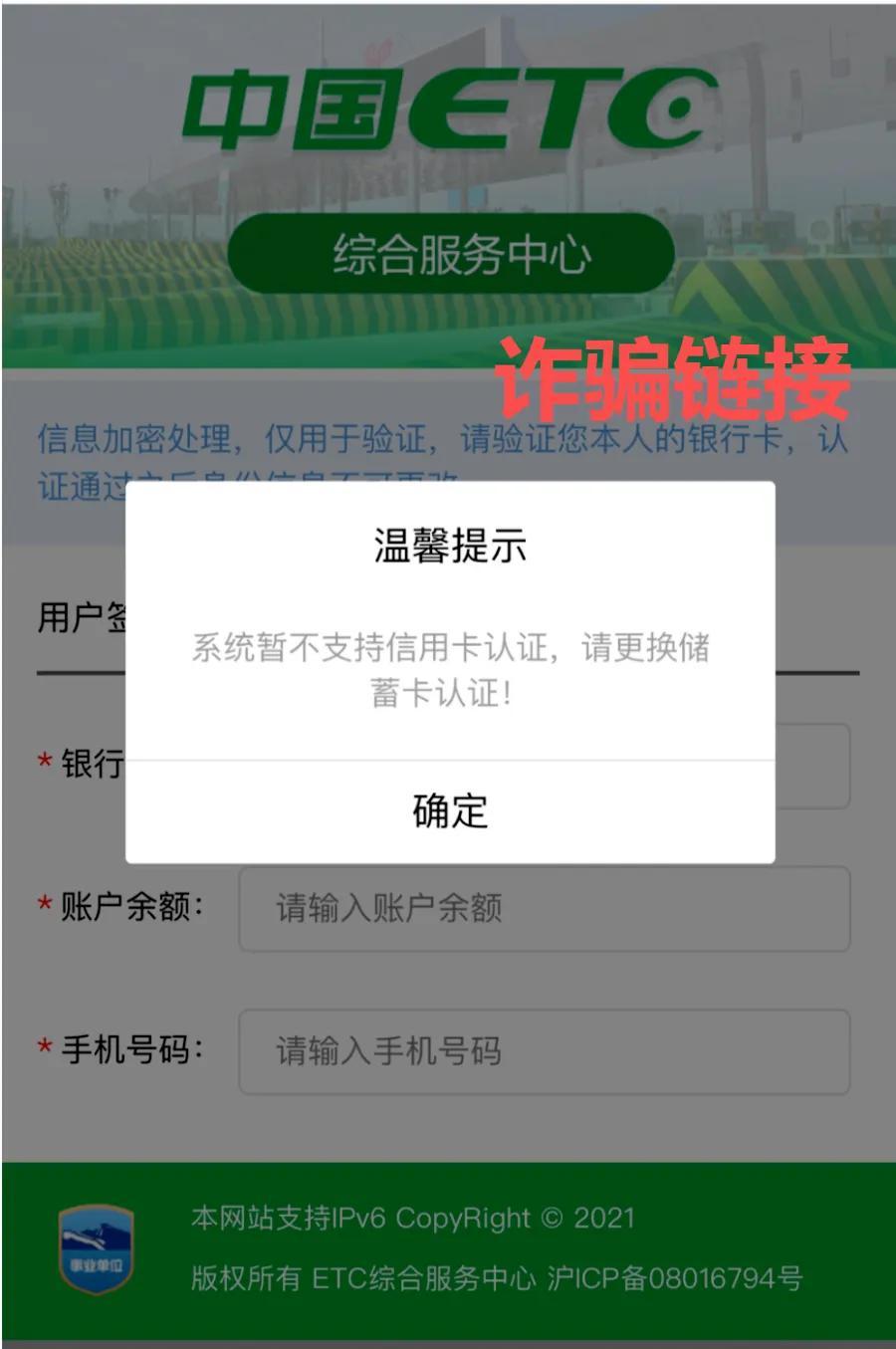Focus the 手机号码 input field
This screenshot has height=1349, width=896.
pyautogui.click(x=544, y=1051)
